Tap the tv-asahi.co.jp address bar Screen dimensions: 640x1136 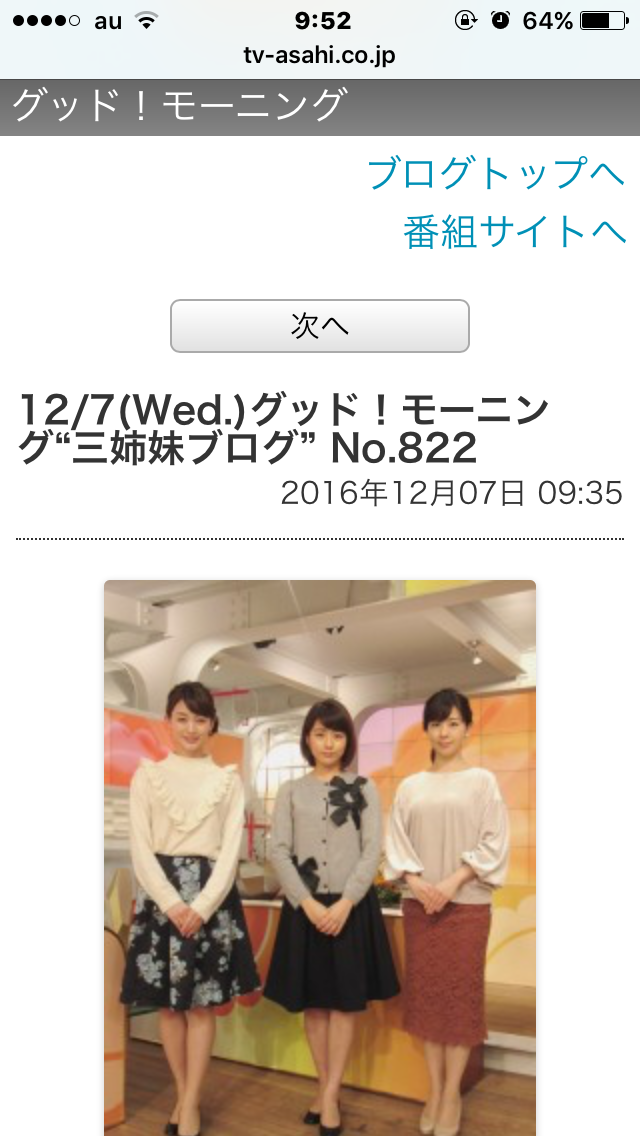pyautogui.click(x=319, y=55)
